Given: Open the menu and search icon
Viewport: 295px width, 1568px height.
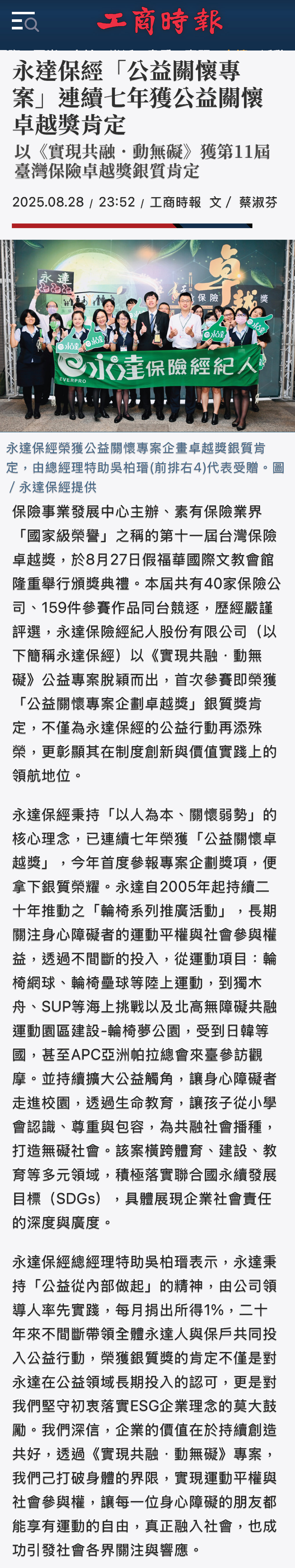Looking at the screenshot, I should point(24,23).
